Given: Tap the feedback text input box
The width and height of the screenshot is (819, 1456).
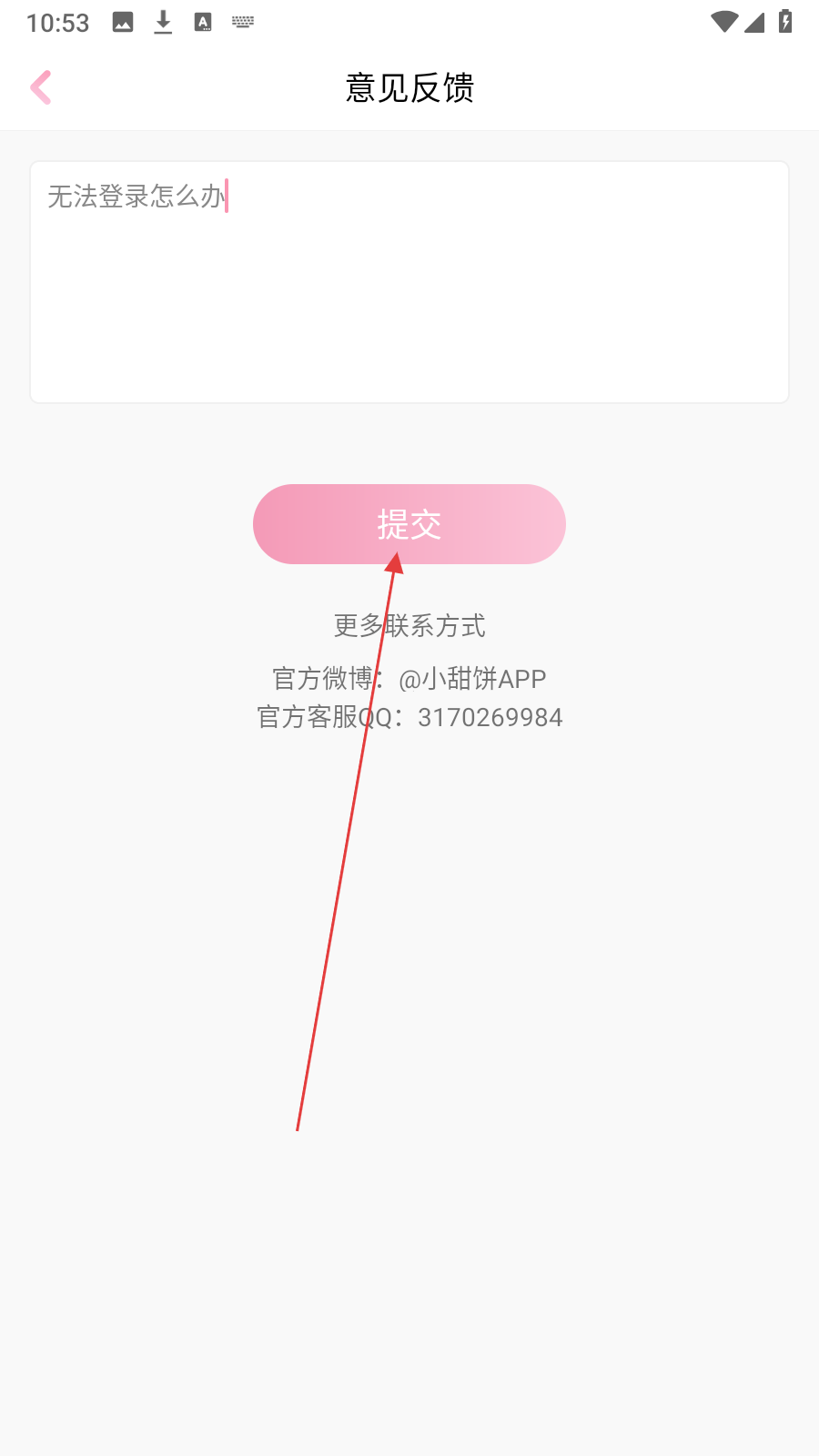Looking at the screenshot, I should (x=409, y=282).
